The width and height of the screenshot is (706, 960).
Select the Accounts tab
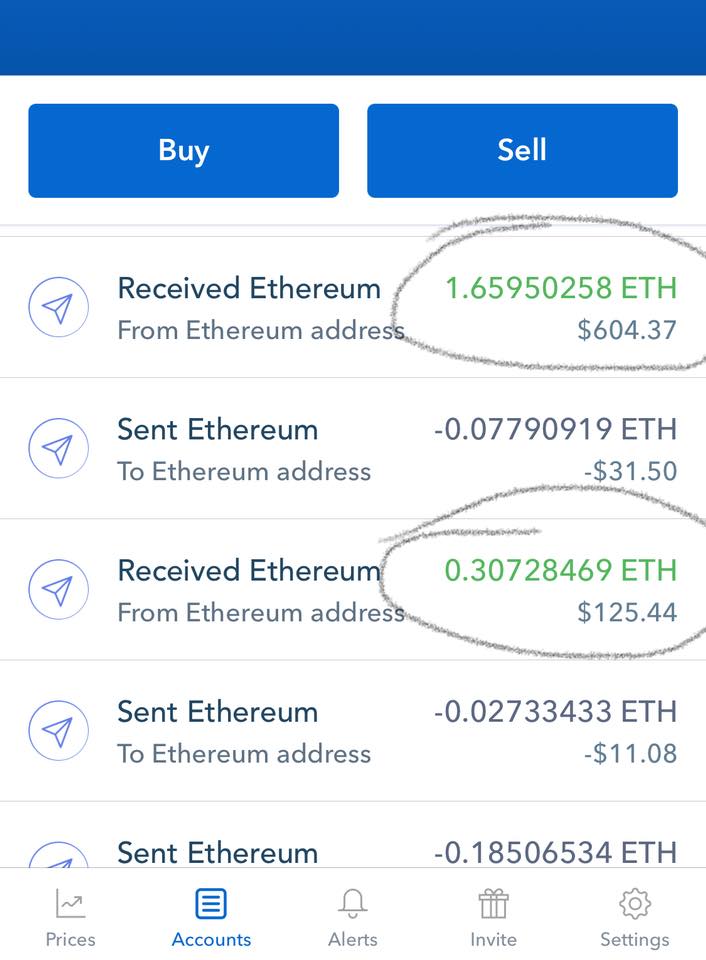click(211, 917)
